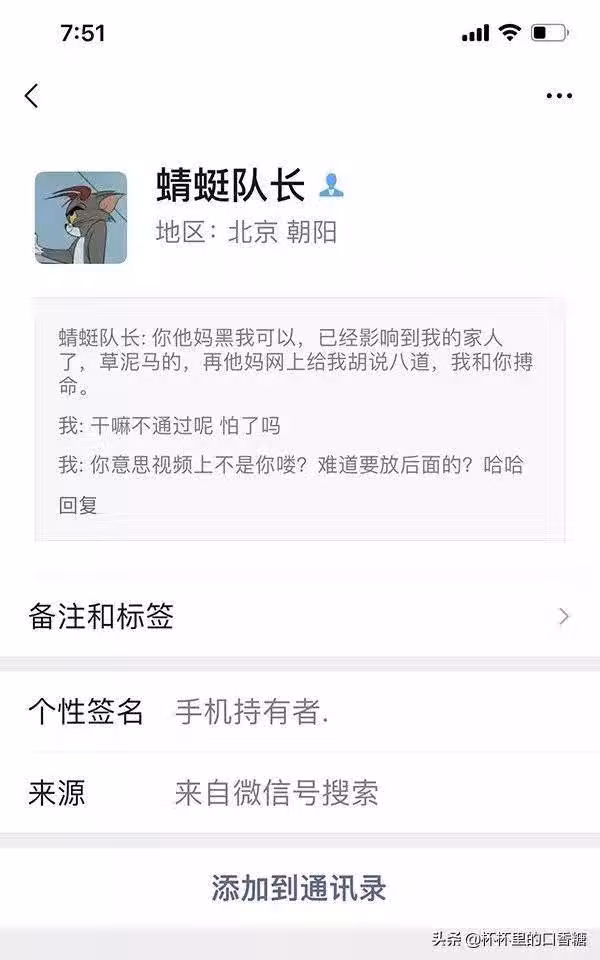Open the three-dot more options menu
The height and width of the screenshot is (960, 600).
[559, 96]
